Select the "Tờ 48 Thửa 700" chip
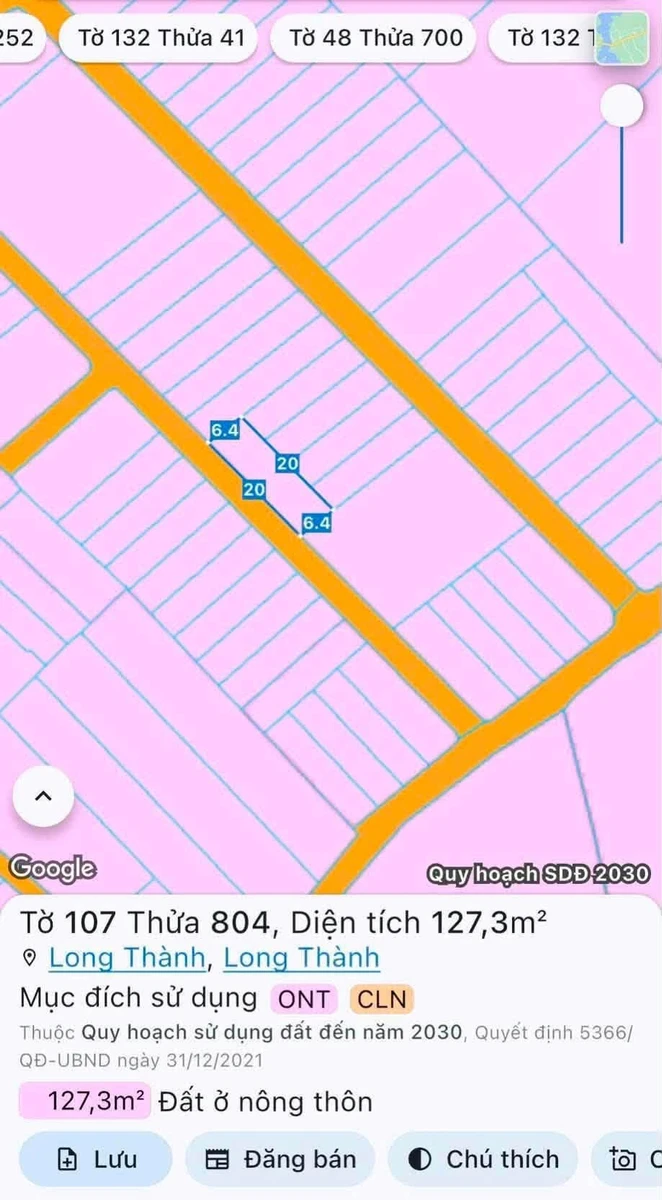662x1200 pixels. tap(376, 39)
